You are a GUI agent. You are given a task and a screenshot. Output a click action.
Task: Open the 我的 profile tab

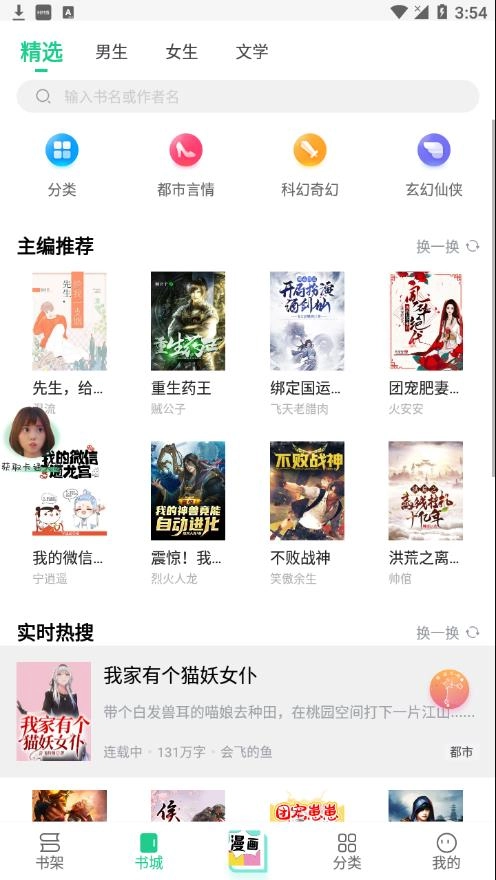447,851
